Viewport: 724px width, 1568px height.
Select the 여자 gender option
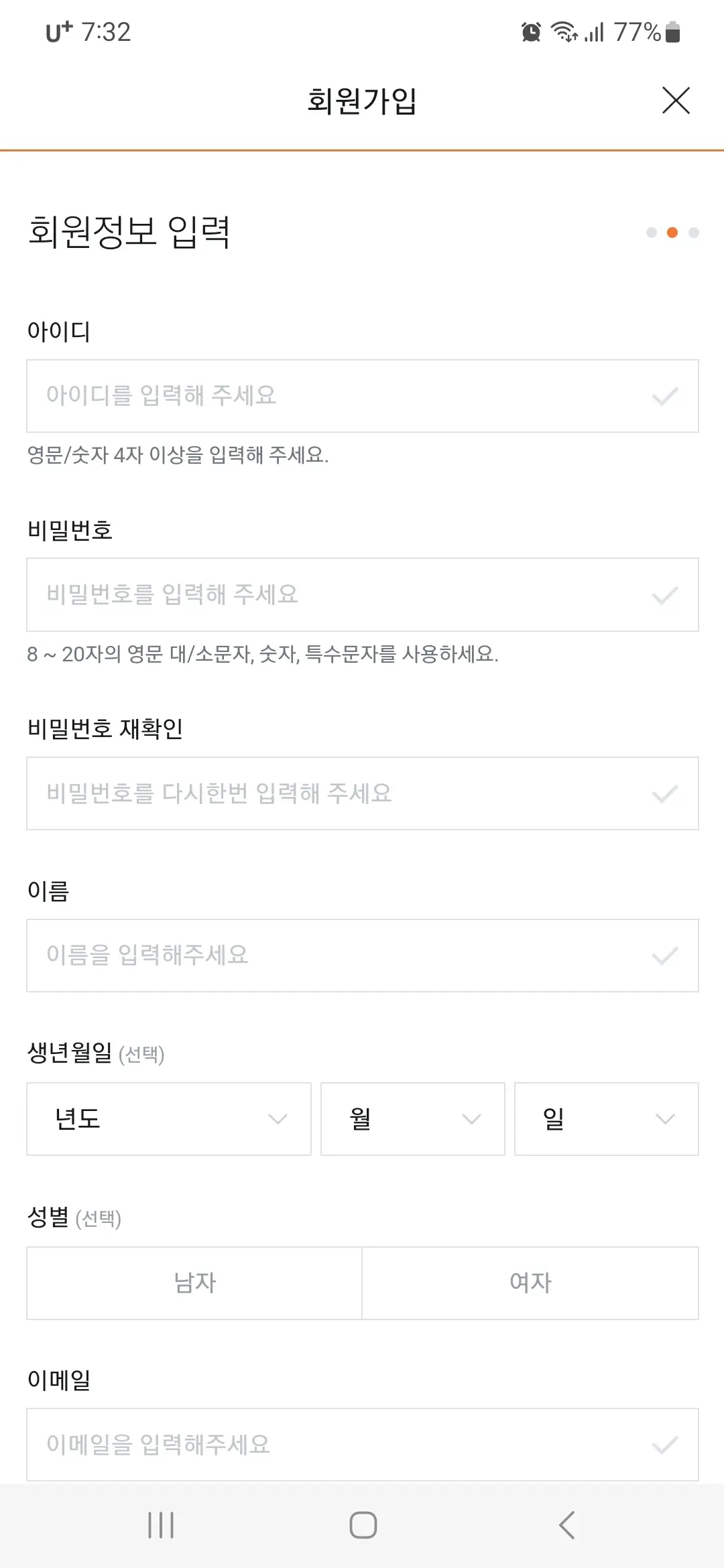coord(530,1283)
